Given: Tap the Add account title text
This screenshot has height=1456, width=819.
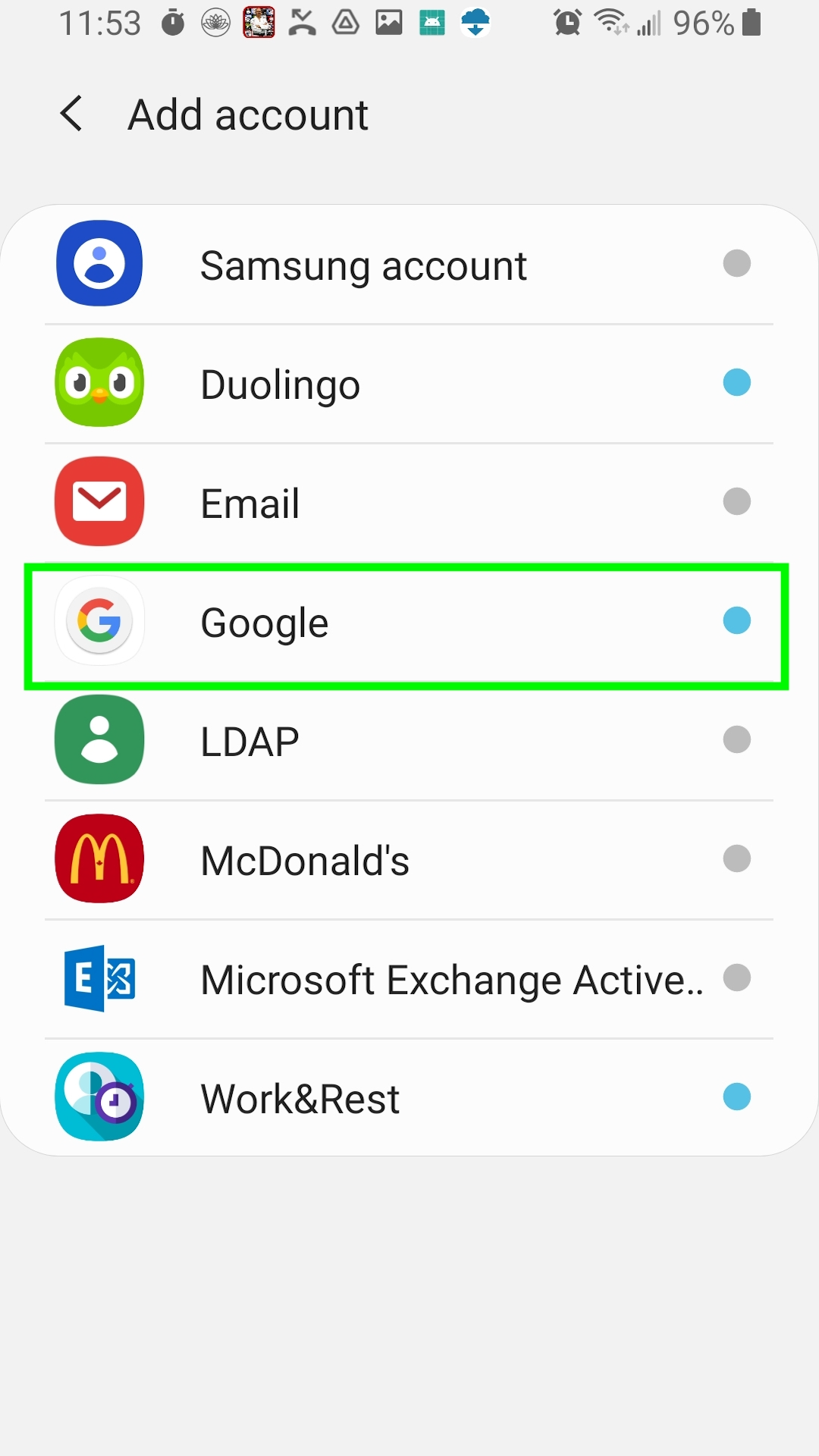Looking at the screenshot, I should click(x=248, y=114).
